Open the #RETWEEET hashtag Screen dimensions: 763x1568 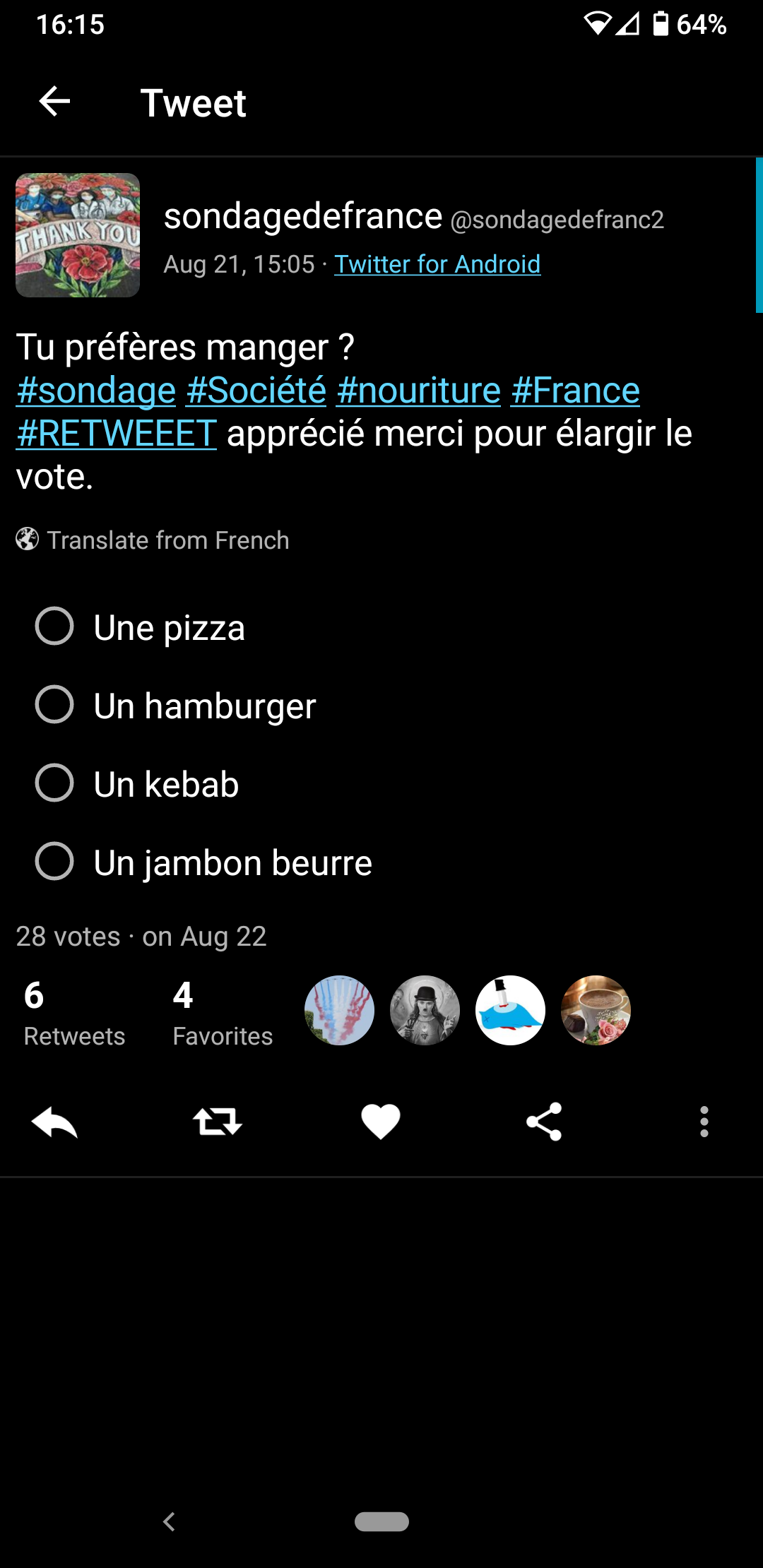117,434
